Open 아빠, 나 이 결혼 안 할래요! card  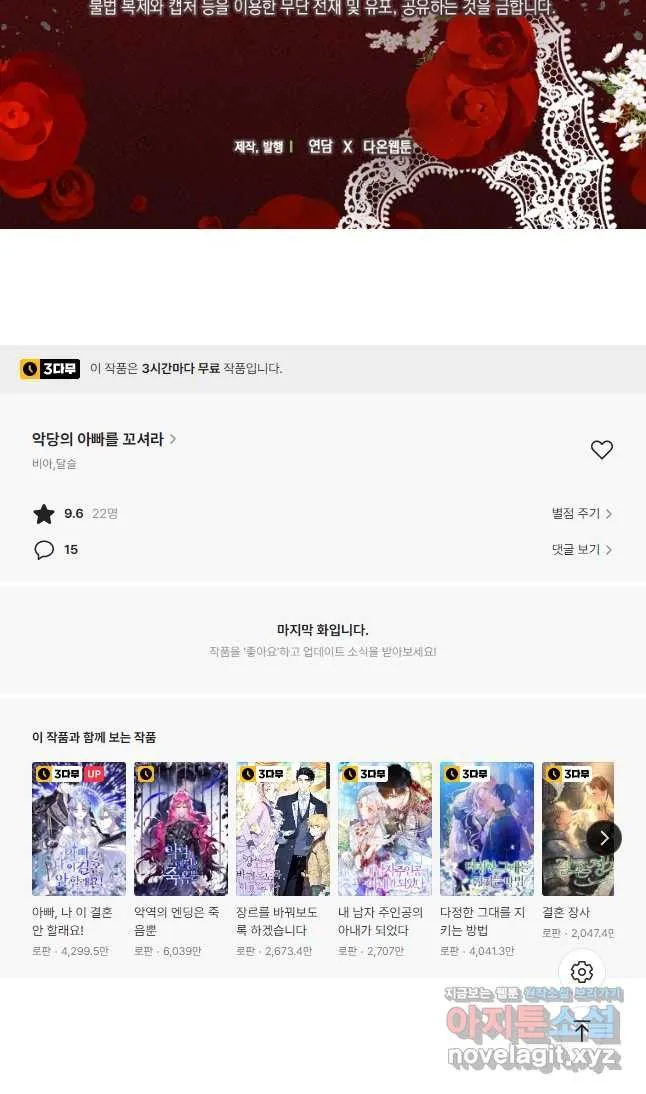79,860
